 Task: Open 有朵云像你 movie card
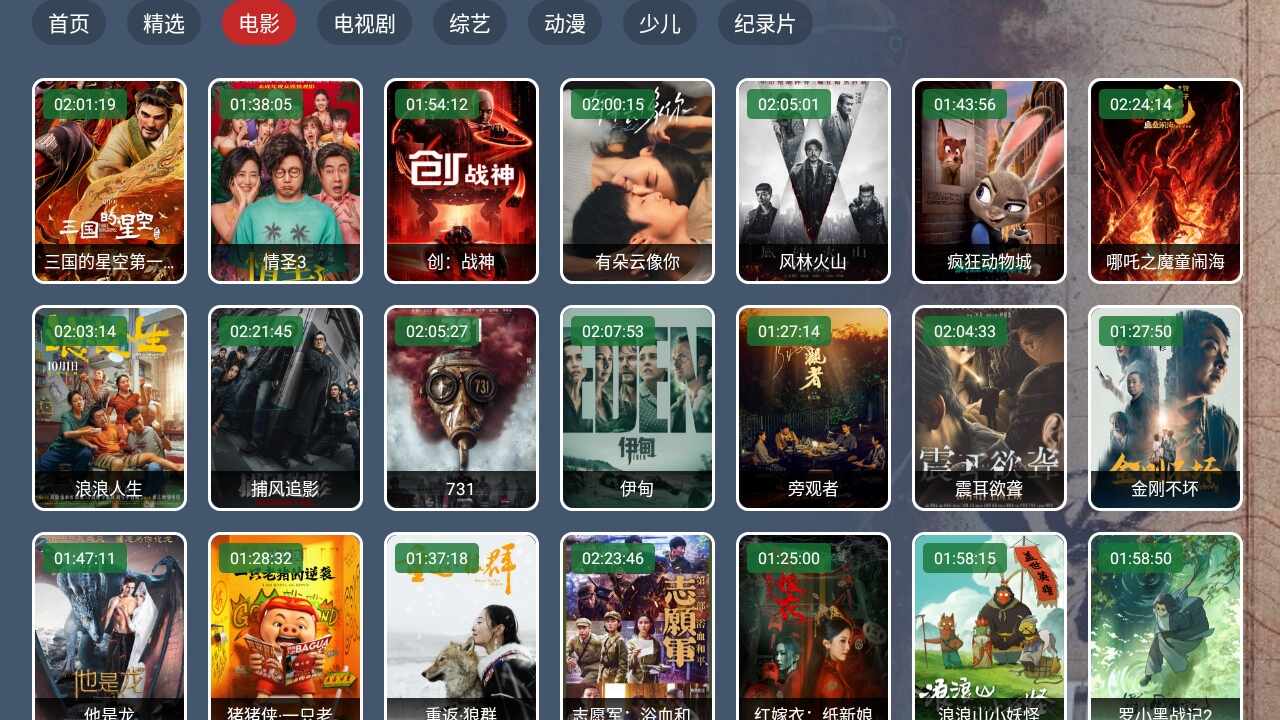[637, 180]
